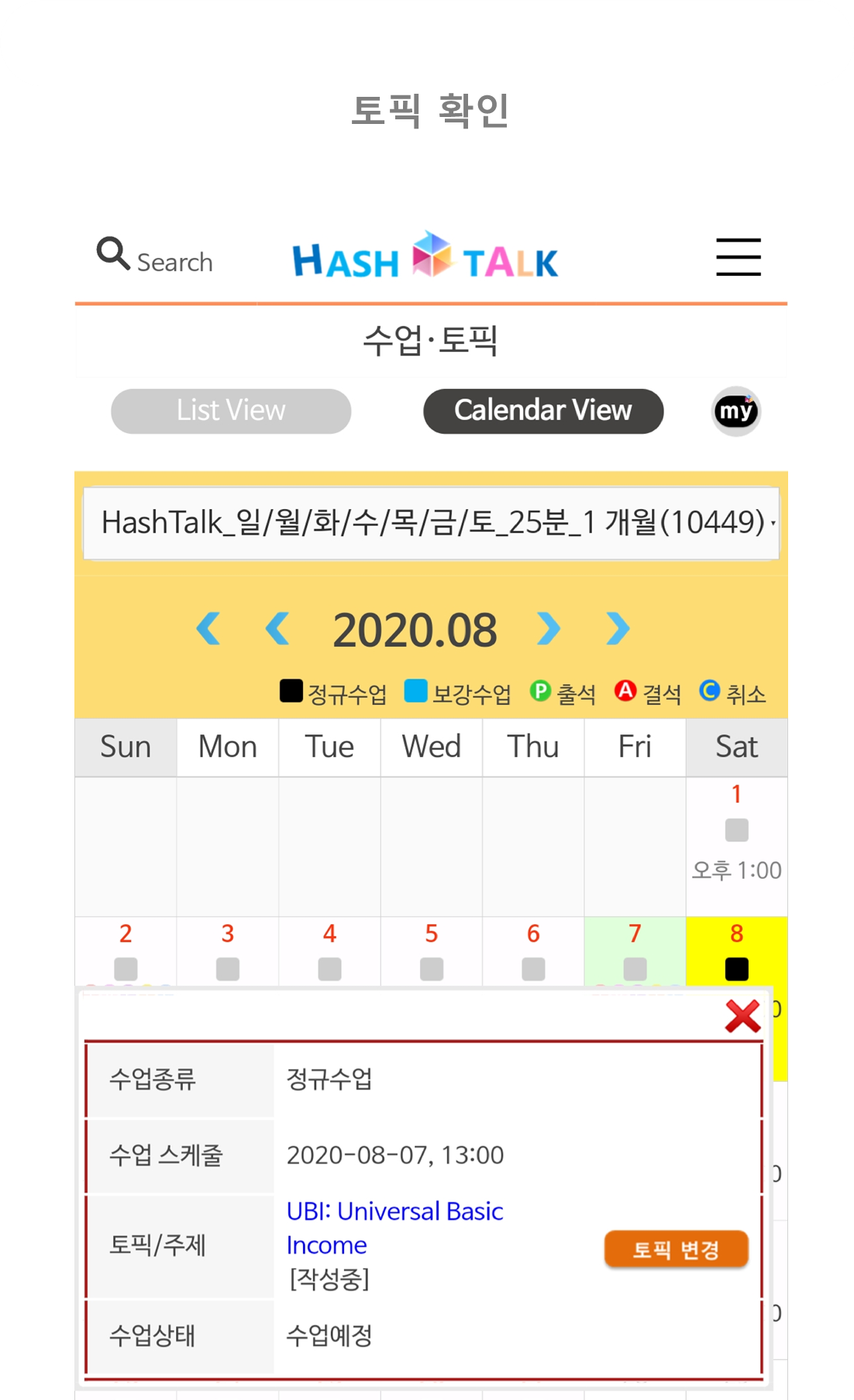Switch to List View
Viewport: 854px width, 1400px height.
coord(231,411)
